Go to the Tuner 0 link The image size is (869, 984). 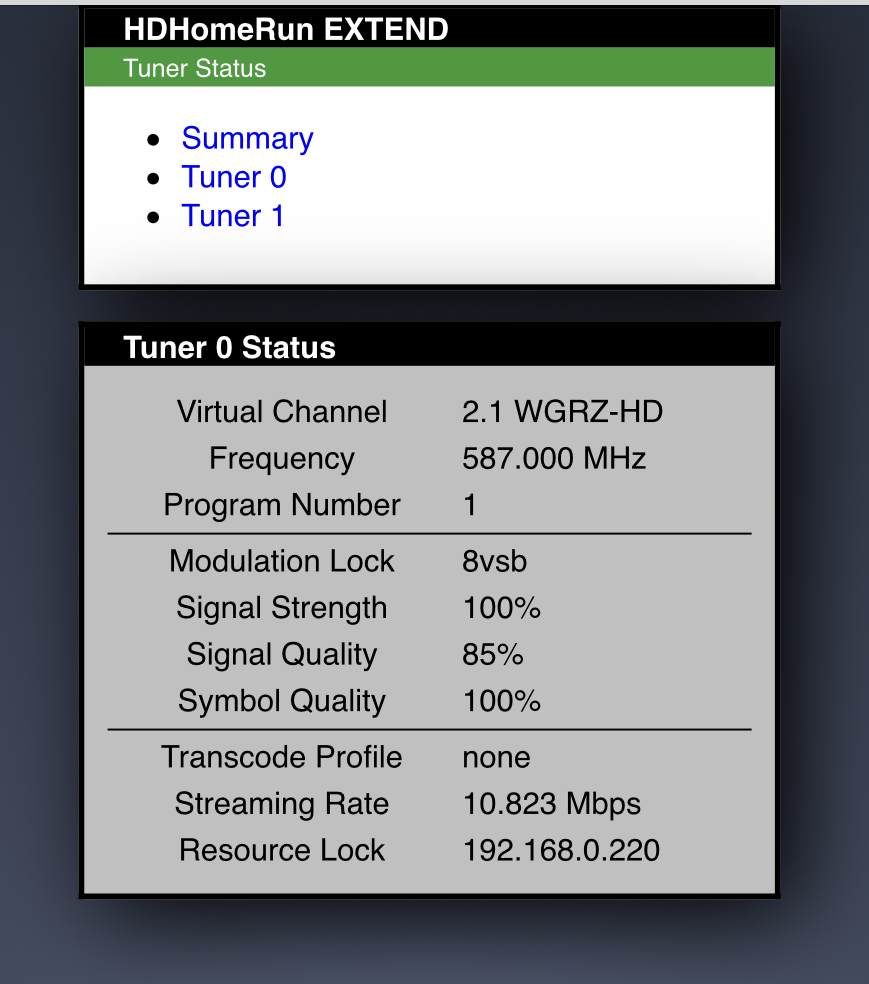click(x=233, y=178)
